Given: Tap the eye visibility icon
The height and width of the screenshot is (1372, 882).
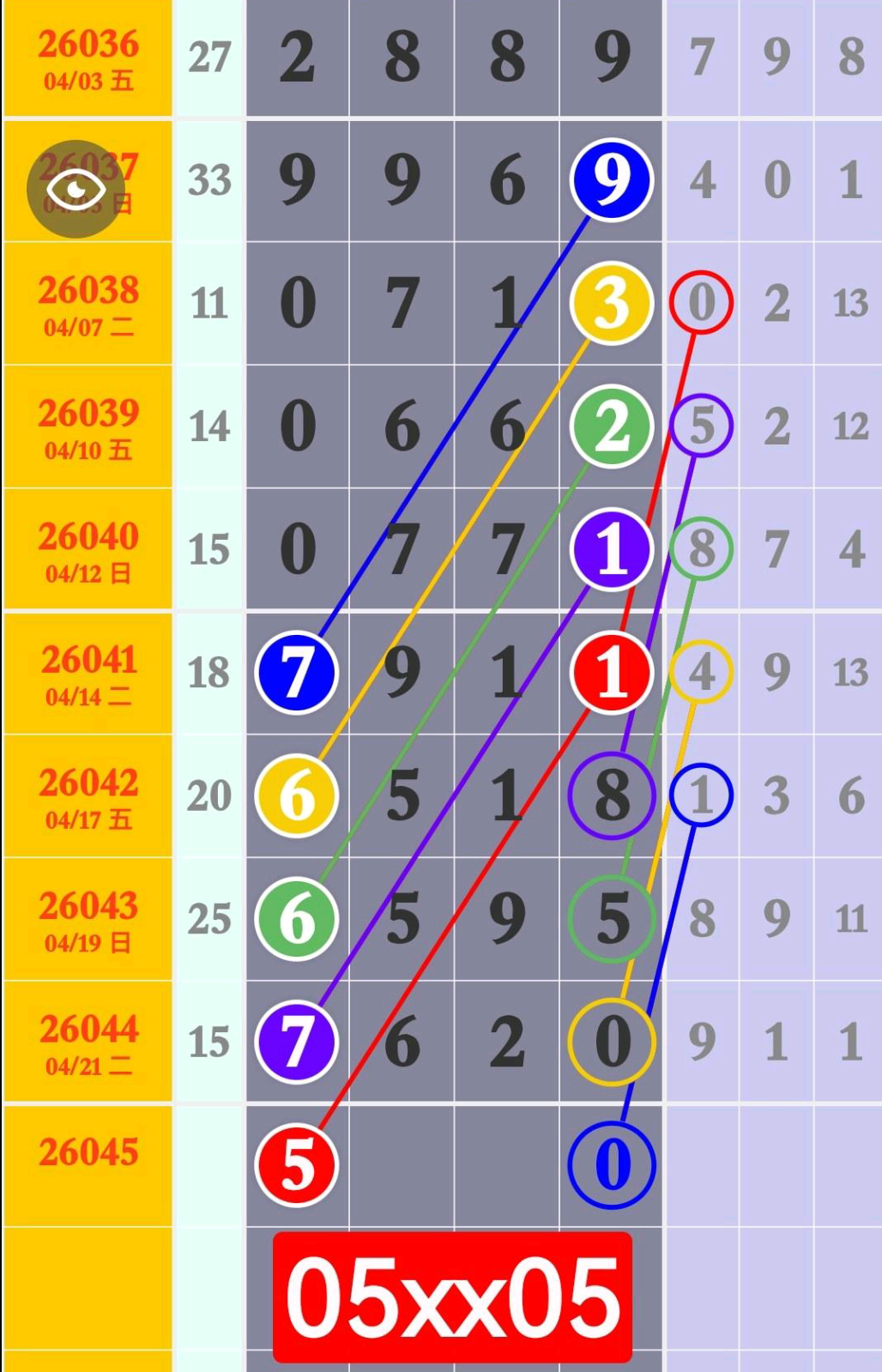Looking at the screenshot, I should click(76, 189).
